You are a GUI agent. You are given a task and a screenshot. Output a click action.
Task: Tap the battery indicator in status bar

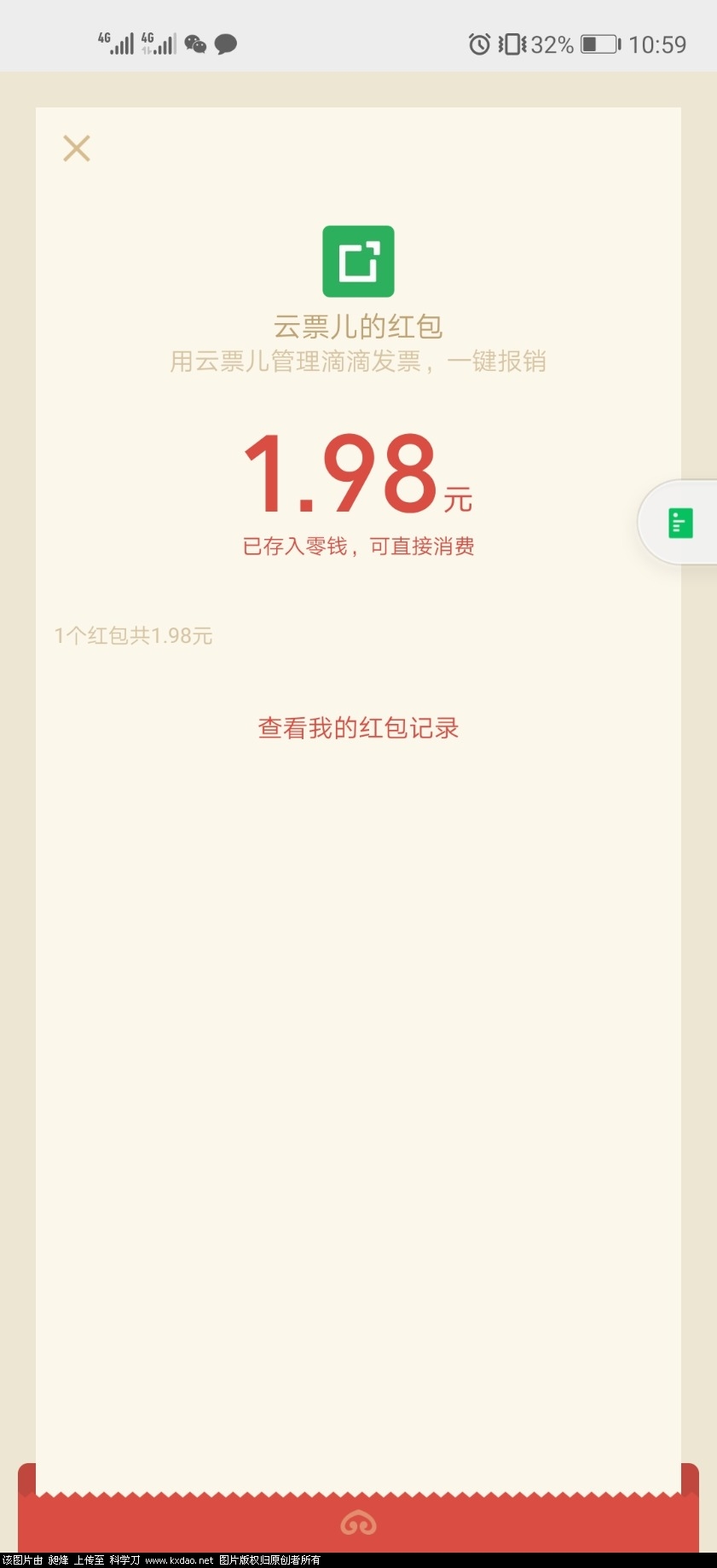(x=599, y=43)
